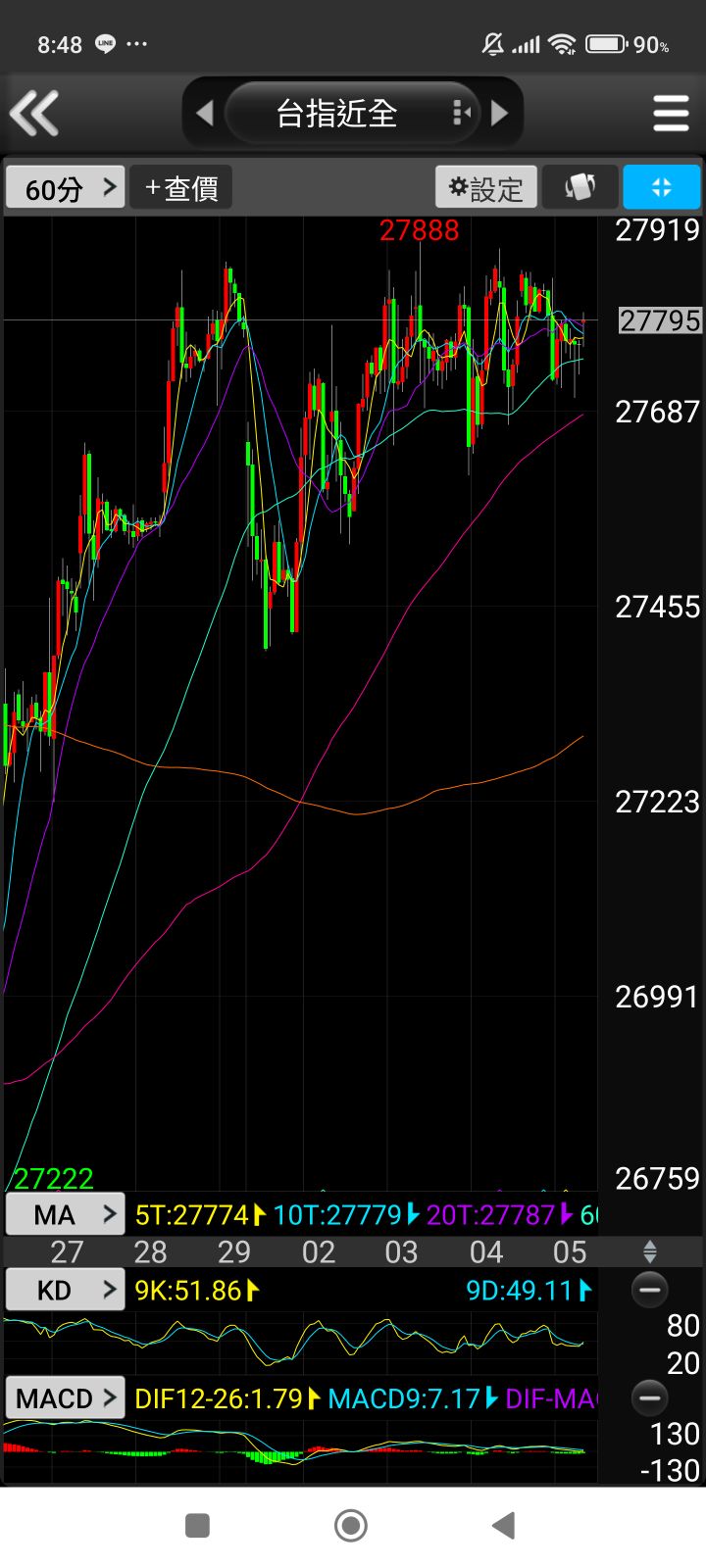
Task: Toggle fullscreen with the blue collapse button
Action: [662, 187]
